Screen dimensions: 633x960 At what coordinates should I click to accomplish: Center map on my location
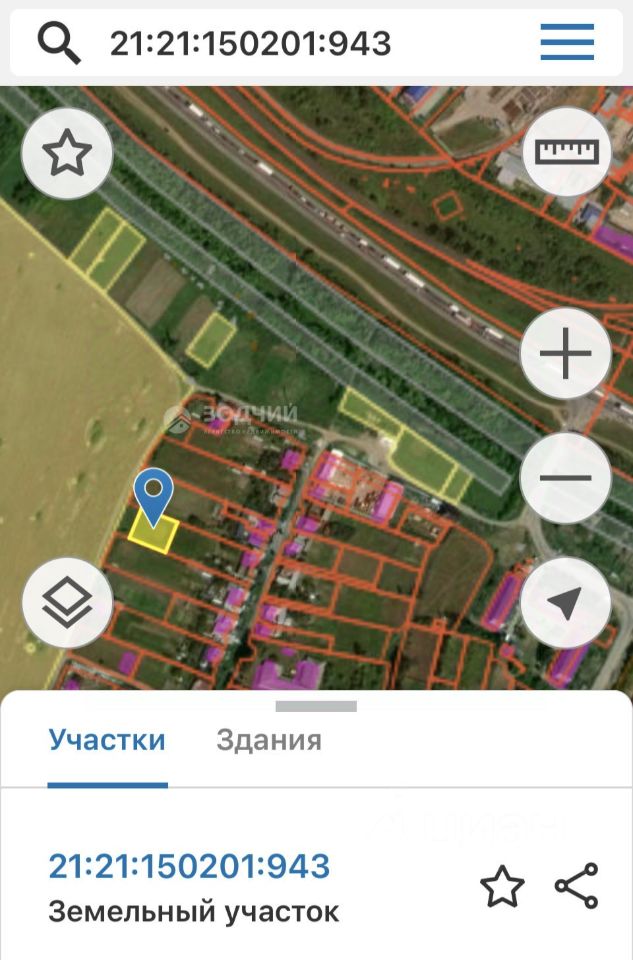pyautogui.click(x=566, y=603)
